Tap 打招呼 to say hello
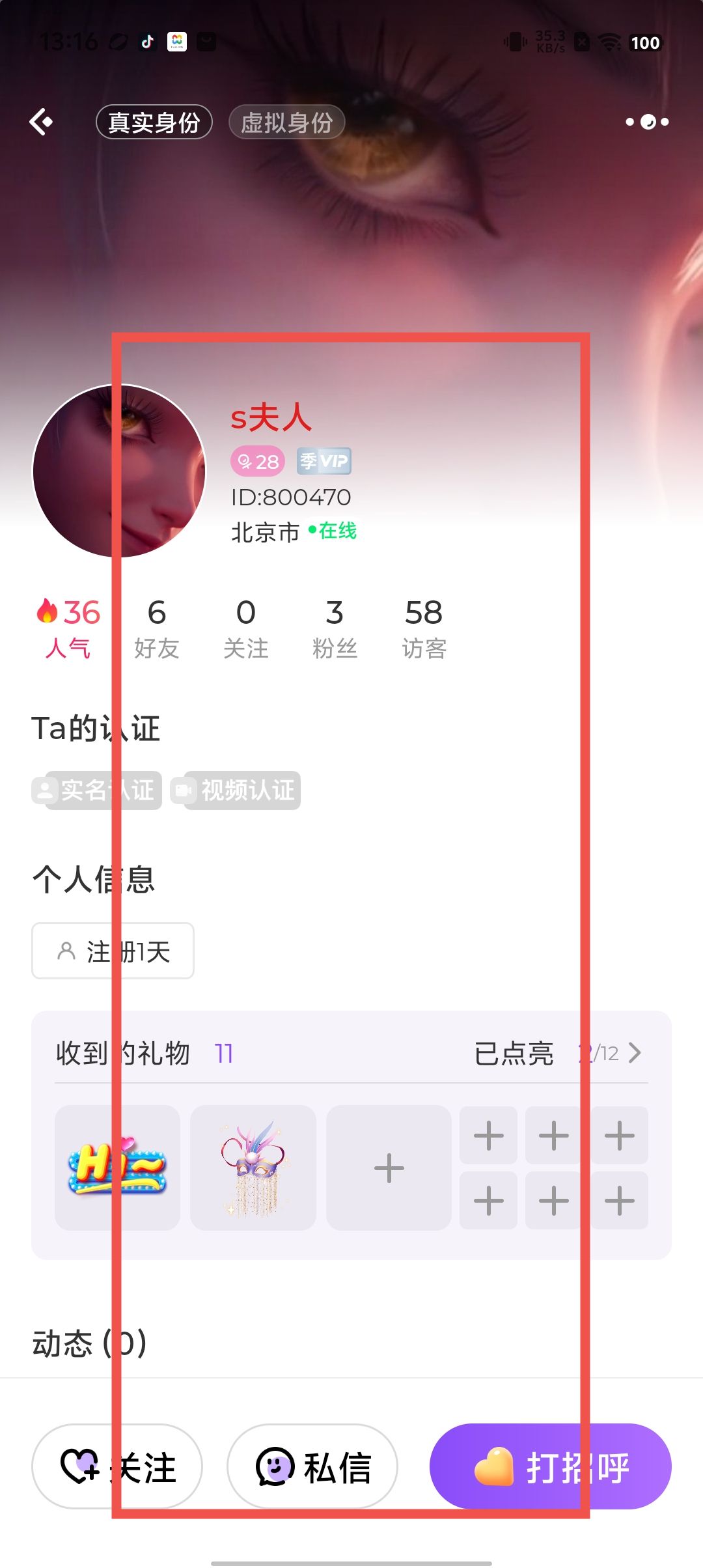This screenshot has height=1568, width=703. click(551, 1466)
